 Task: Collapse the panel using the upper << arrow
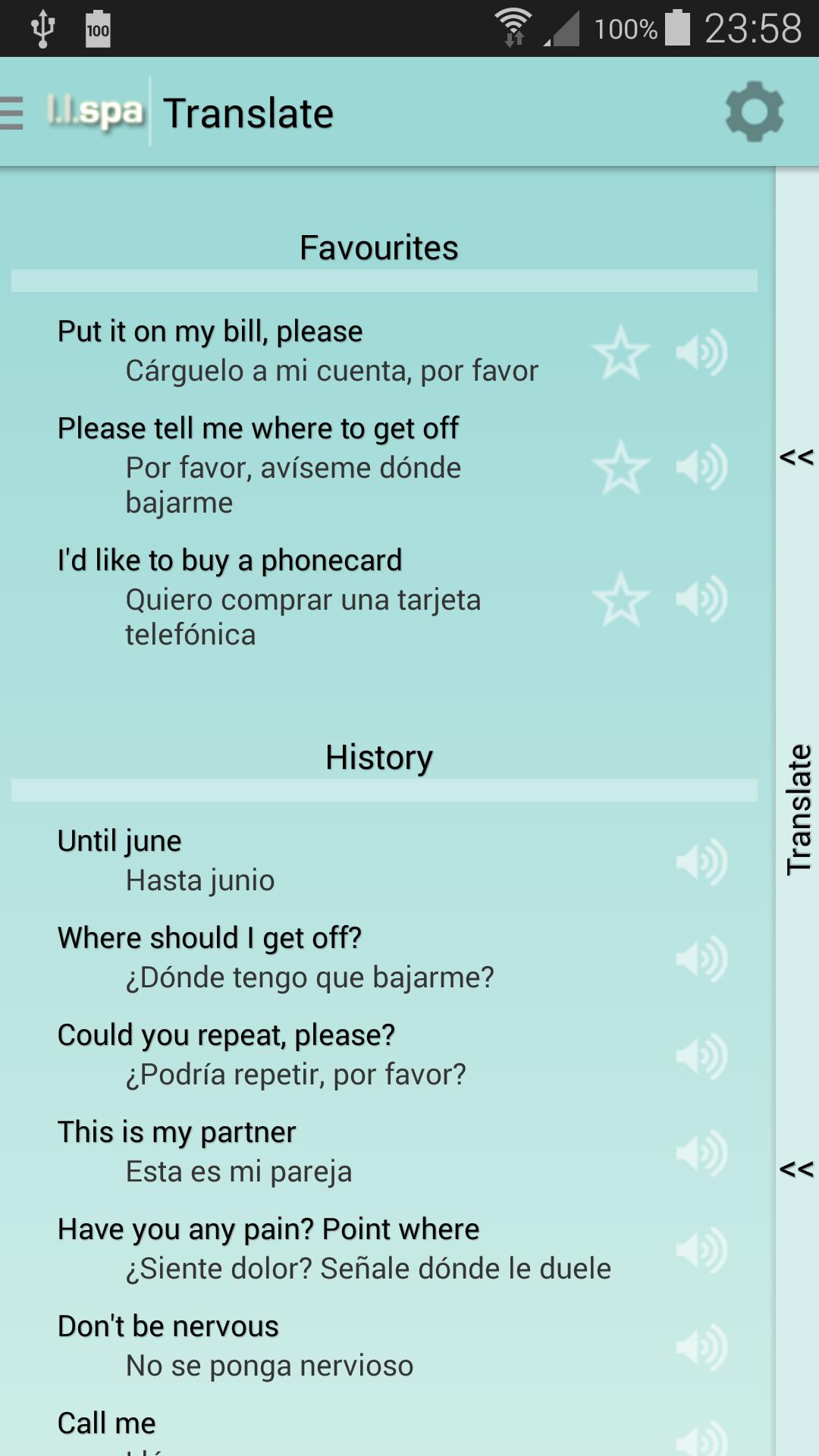(795, 457)
